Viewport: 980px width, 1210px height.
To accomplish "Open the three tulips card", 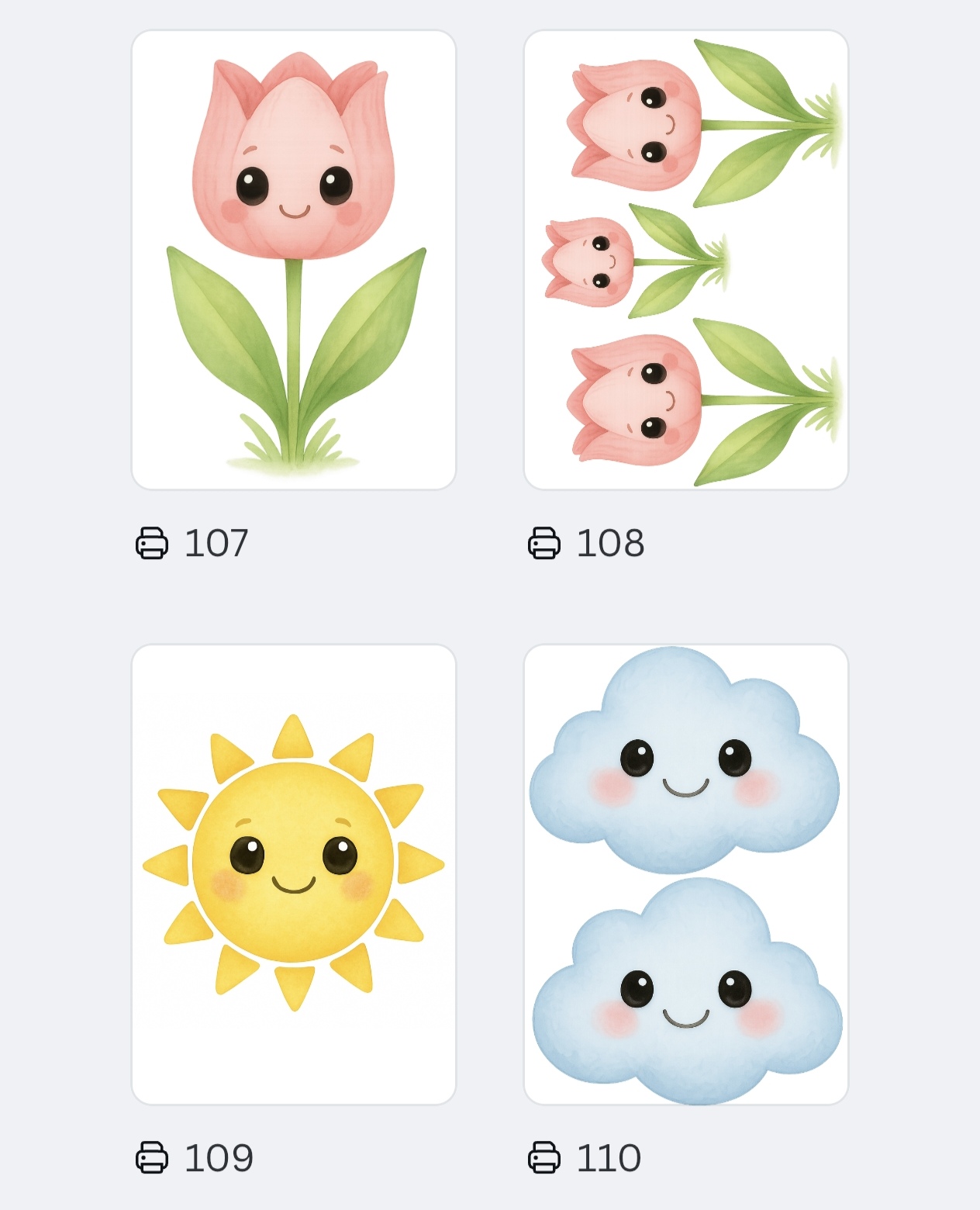I will [x=686, y=260].
